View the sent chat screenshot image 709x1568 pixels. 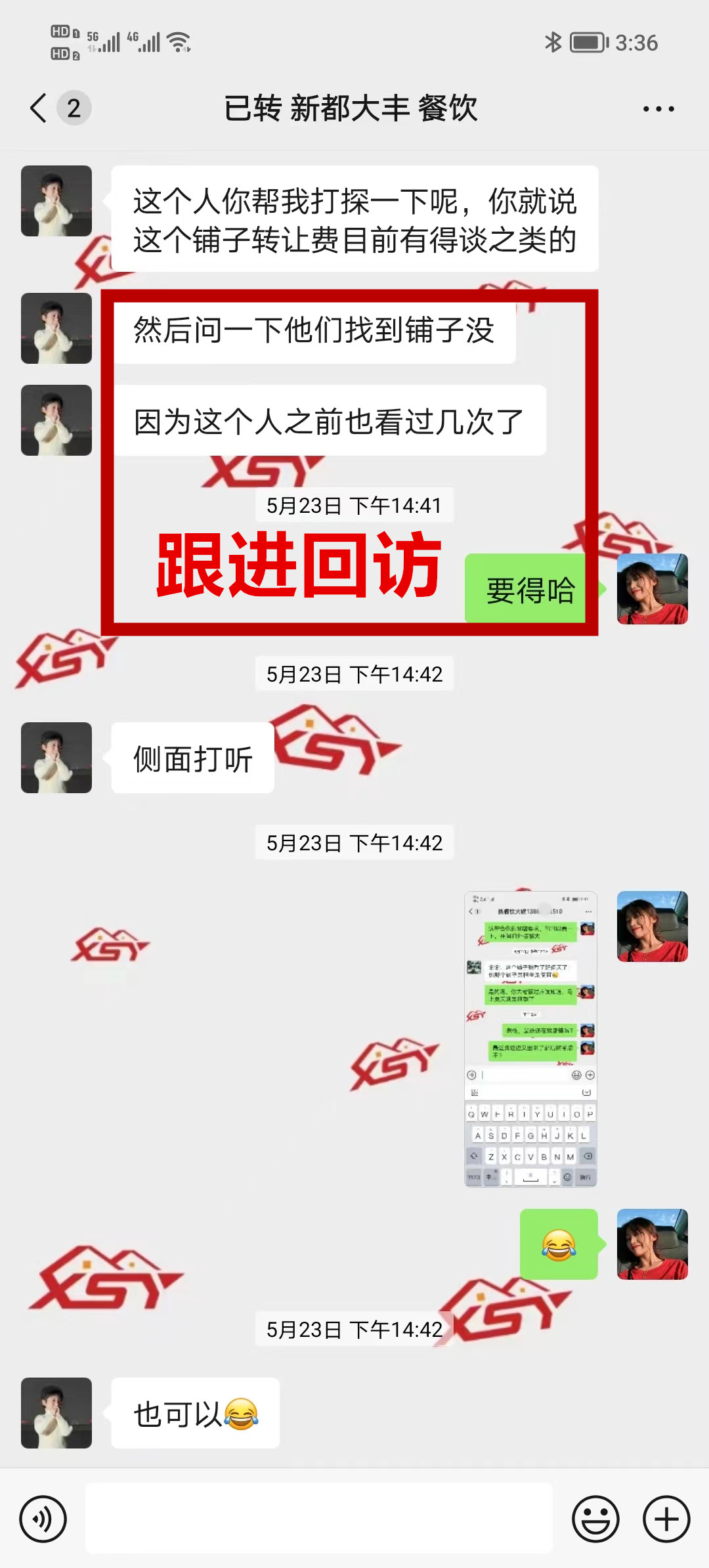(x=530, y=1038)
